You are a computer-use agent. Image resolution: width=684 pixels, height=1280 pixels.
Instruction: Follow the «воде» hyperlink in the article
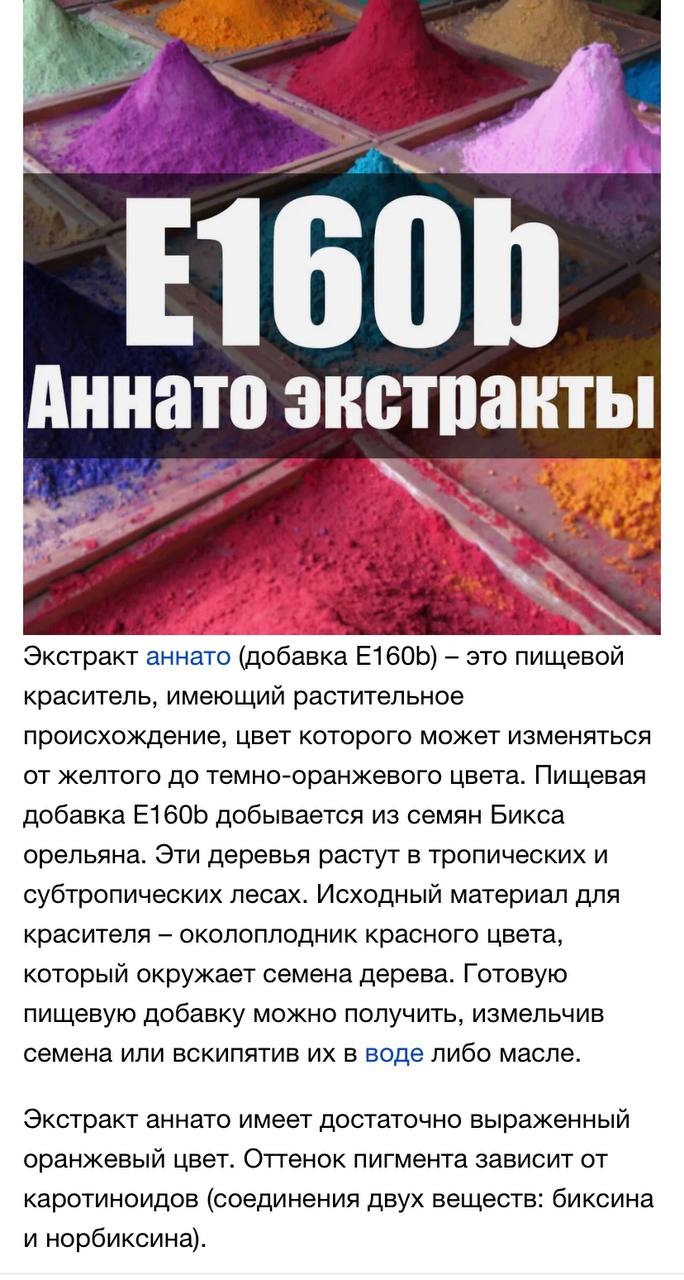(394, 1053)
